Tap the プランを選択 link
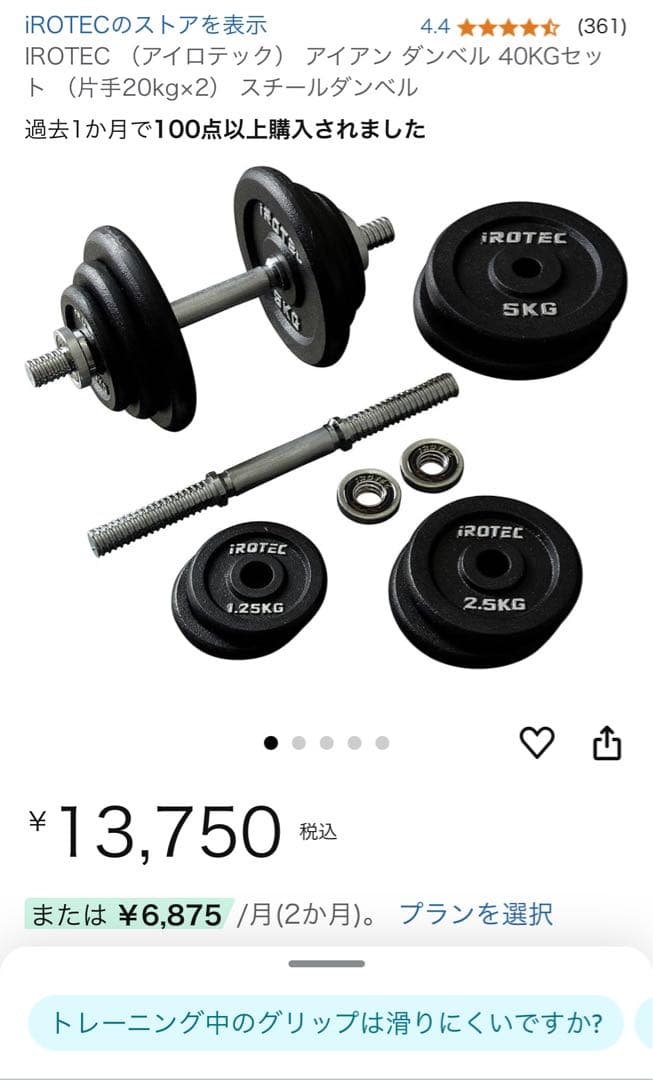This screenshot has width=653, height=1080. coord(476,913)
